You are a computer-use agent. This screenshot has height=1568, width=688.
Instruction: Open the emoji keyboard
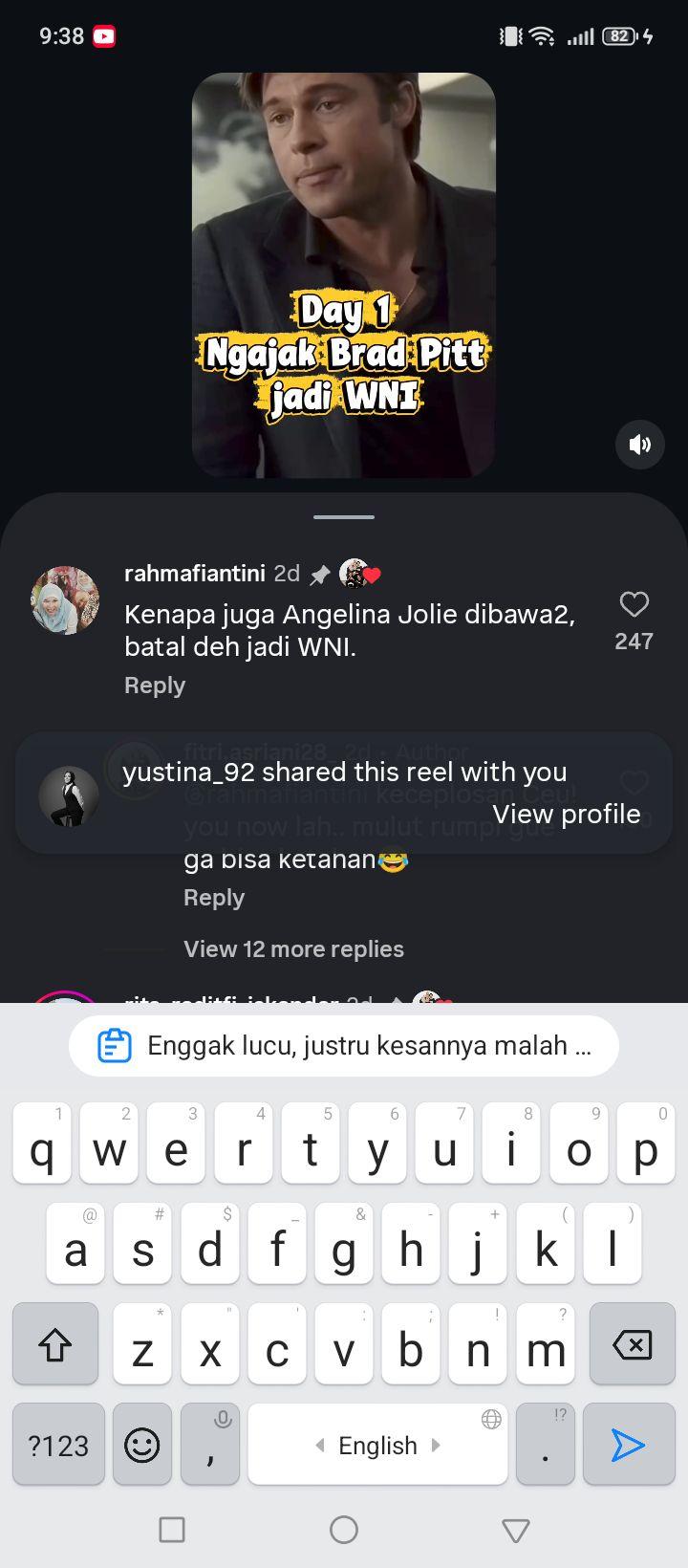(142, 1445)
